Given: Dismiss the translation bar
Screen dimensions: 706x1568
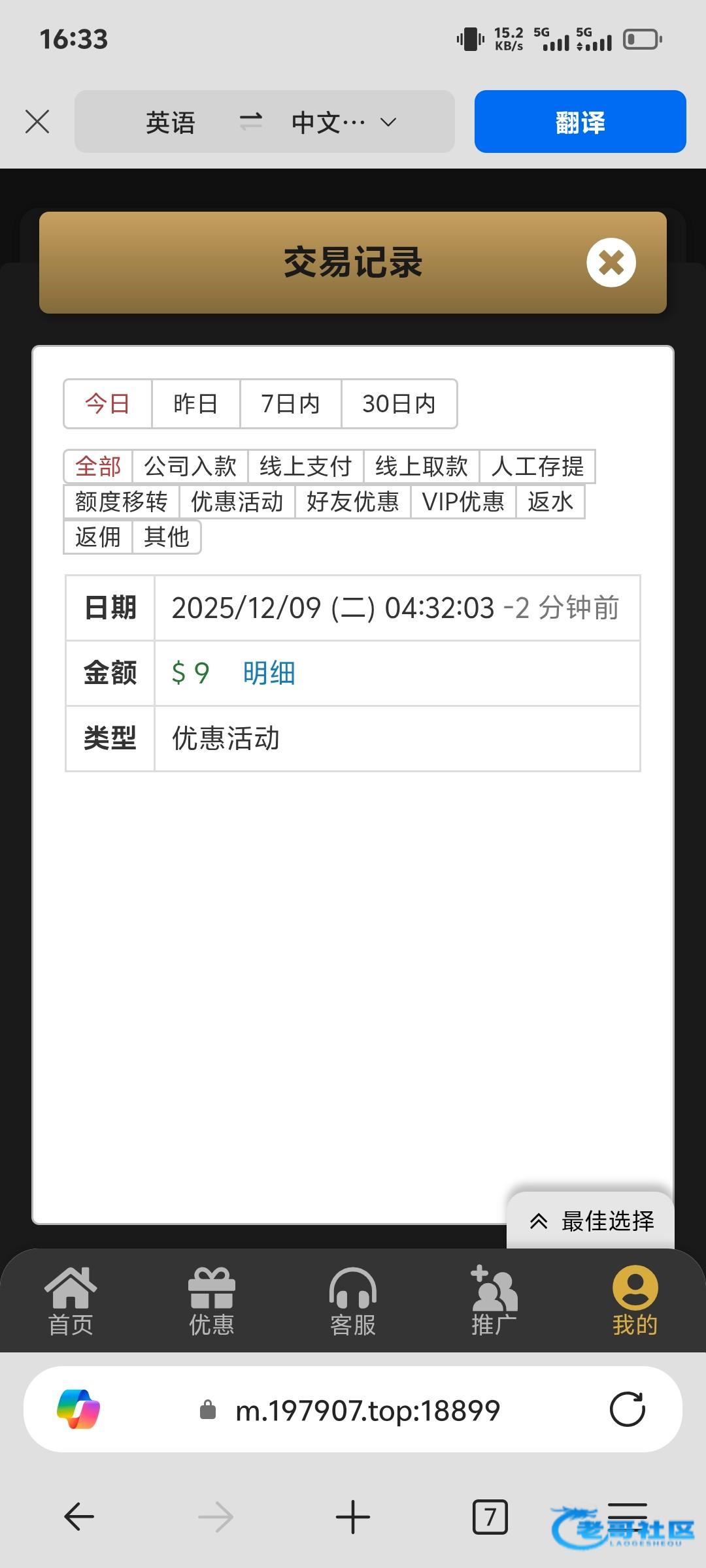Looking at the screenshot, I should pyautogui.click(x=37, y=122).
